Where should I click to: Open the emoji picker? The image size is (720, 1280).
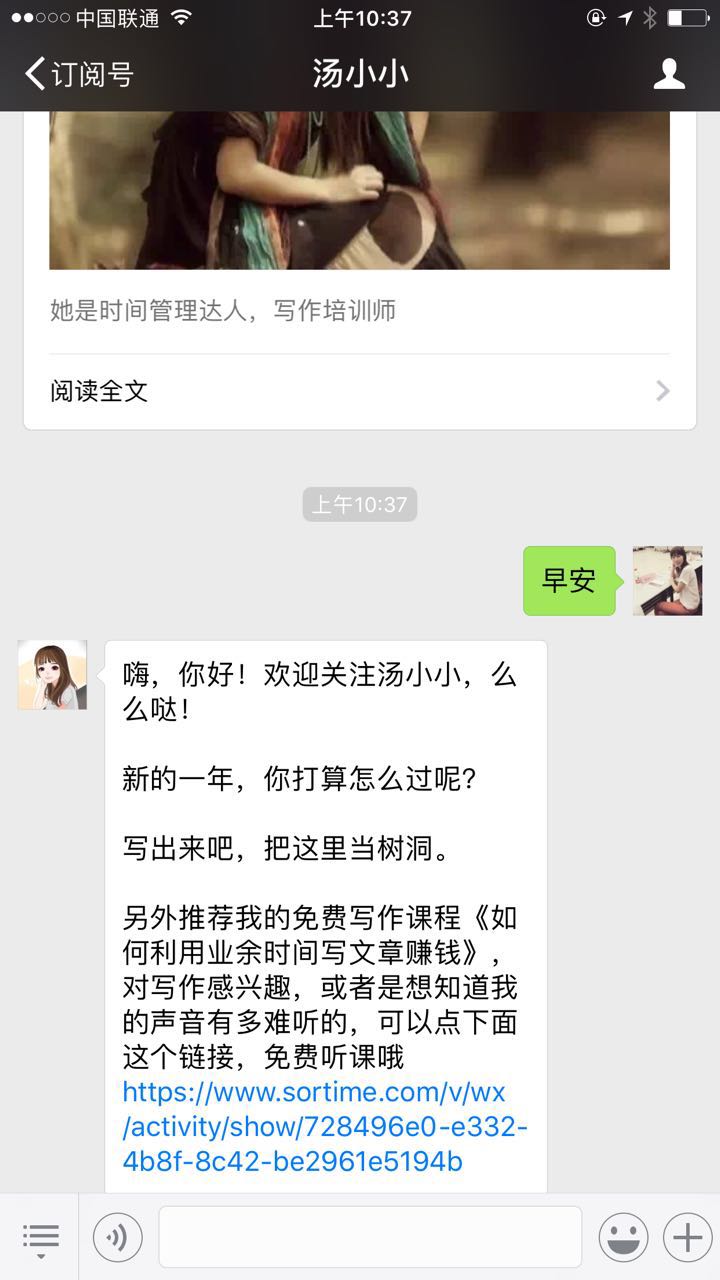tap(622, 1237)
